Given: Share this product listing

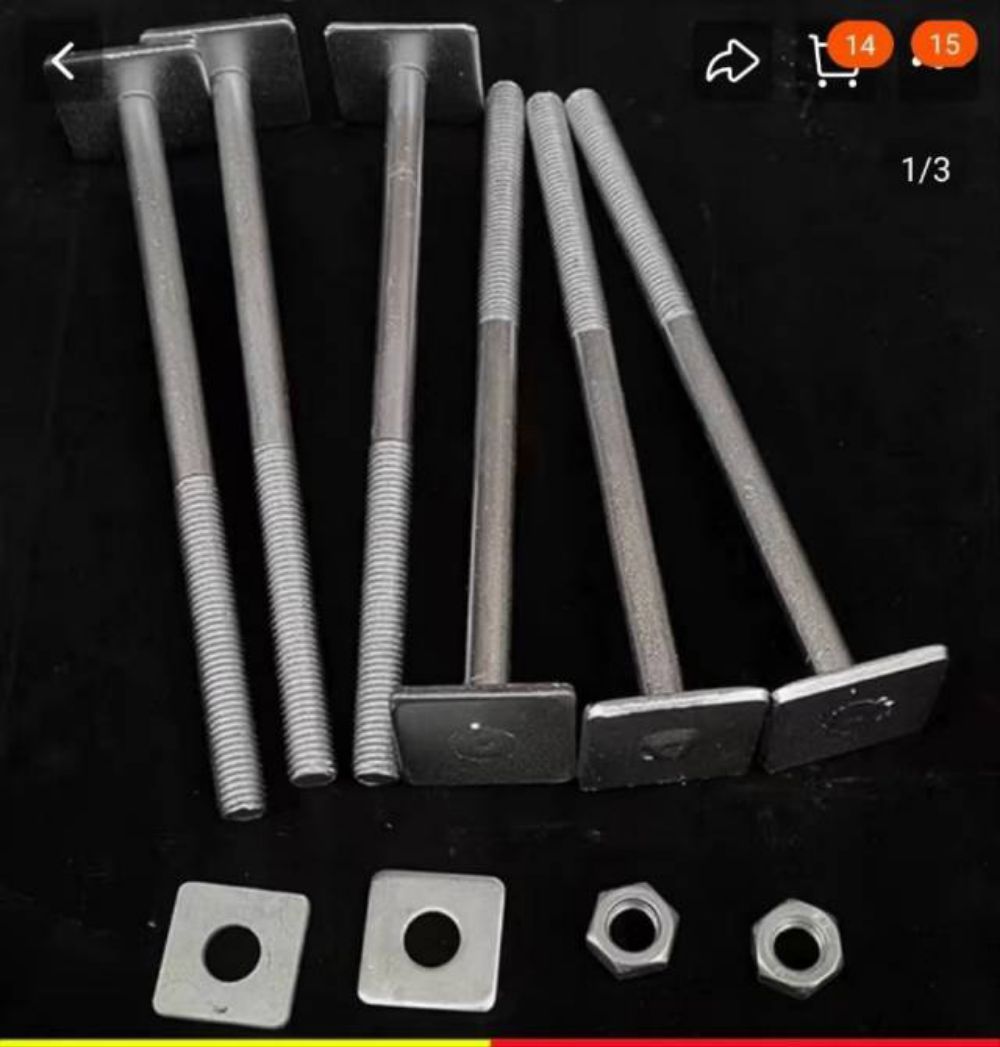Looking at the screenshot, I should tap(731, 63).
